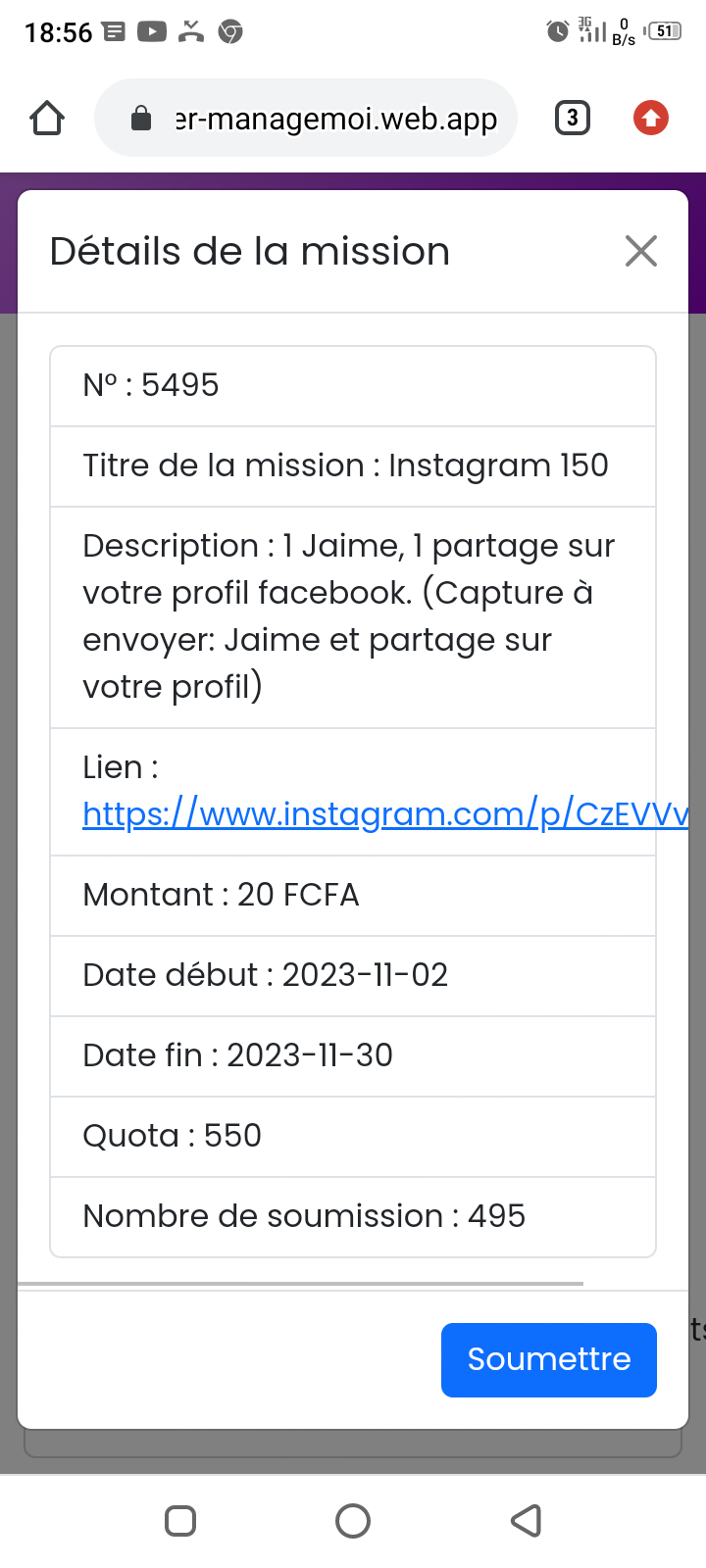Open the tab switcher showing 3 tabs
This screenshot has width=706, height=1568.
pyautogui.click(x=573, y=119)
